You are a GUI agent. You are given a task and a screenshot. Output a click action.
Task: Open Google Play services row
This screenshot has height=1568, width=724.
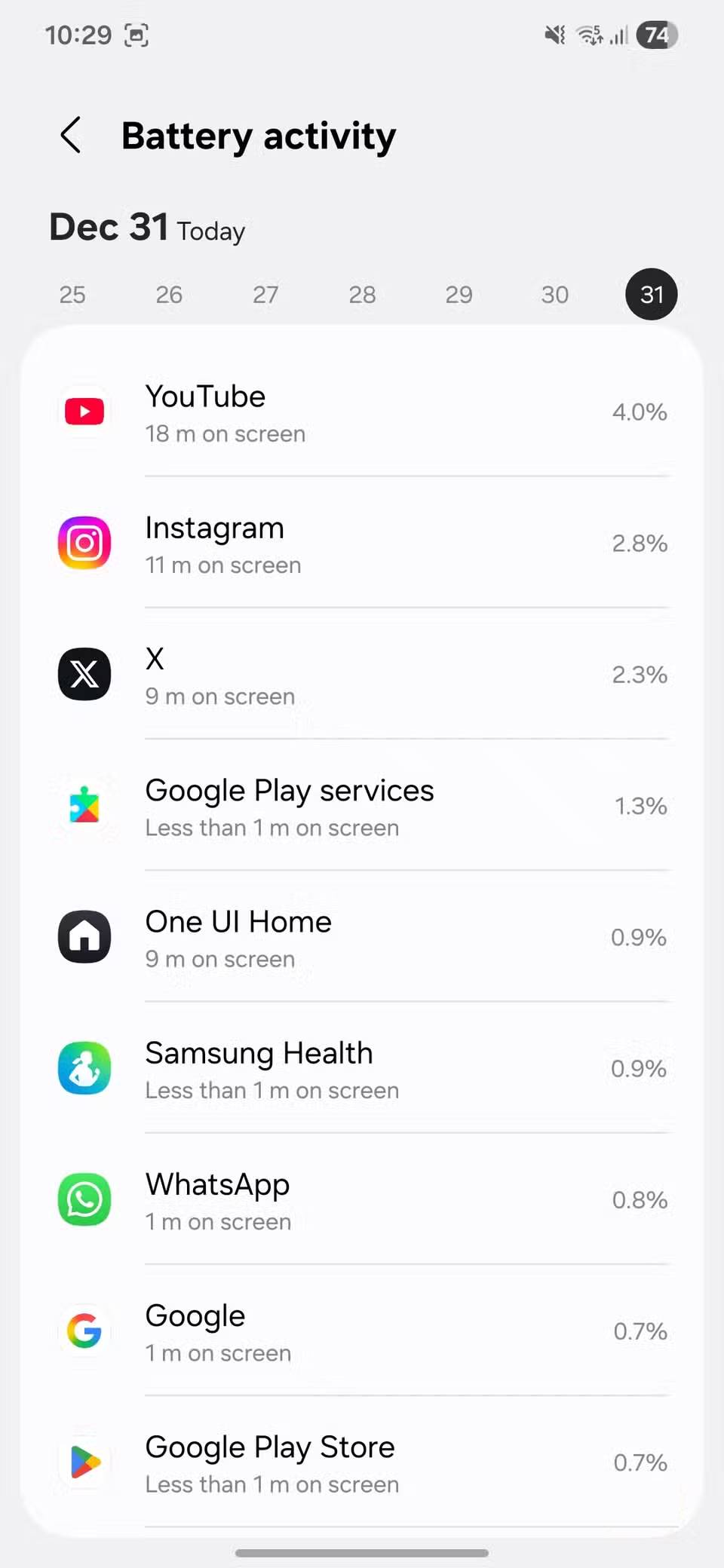click(362, 806)
